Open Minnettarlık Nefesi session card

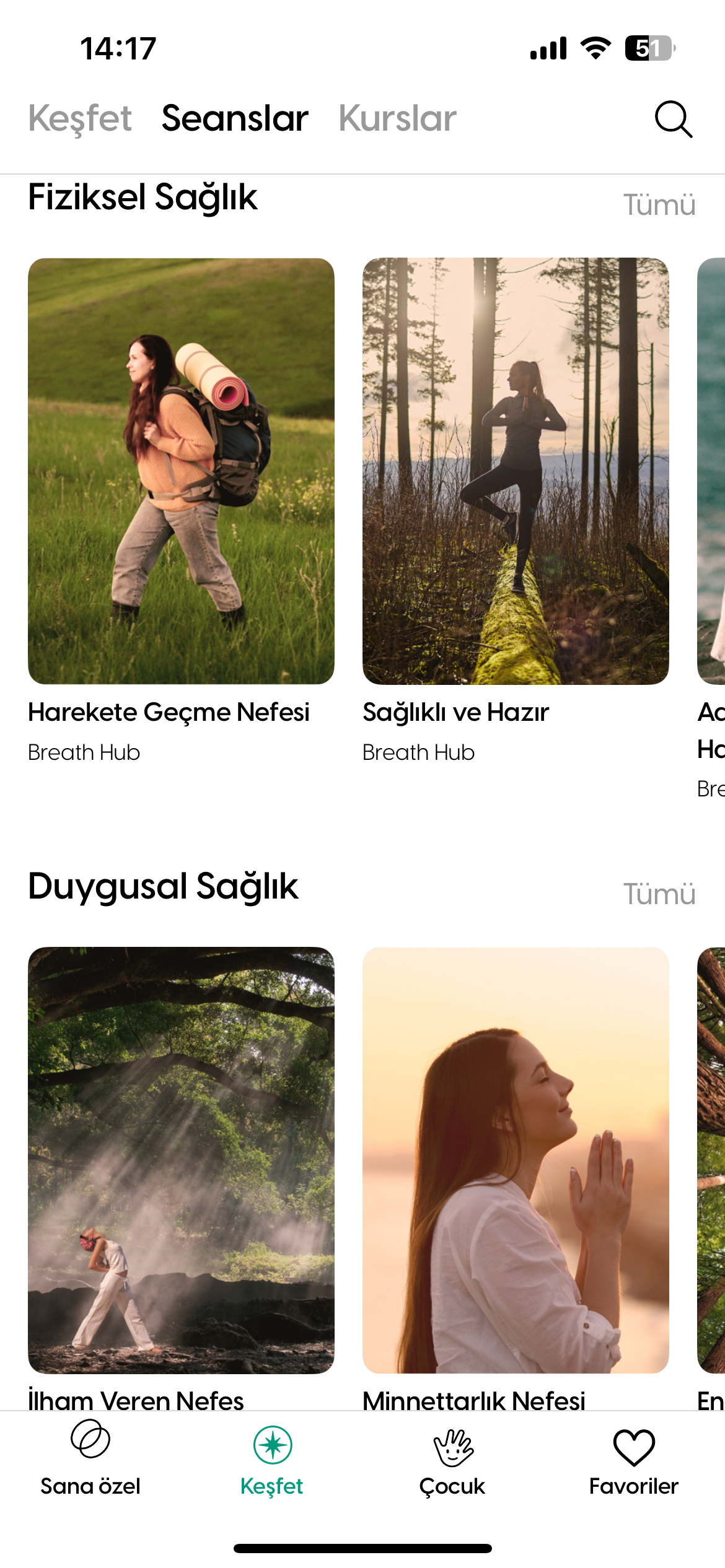516,1159
